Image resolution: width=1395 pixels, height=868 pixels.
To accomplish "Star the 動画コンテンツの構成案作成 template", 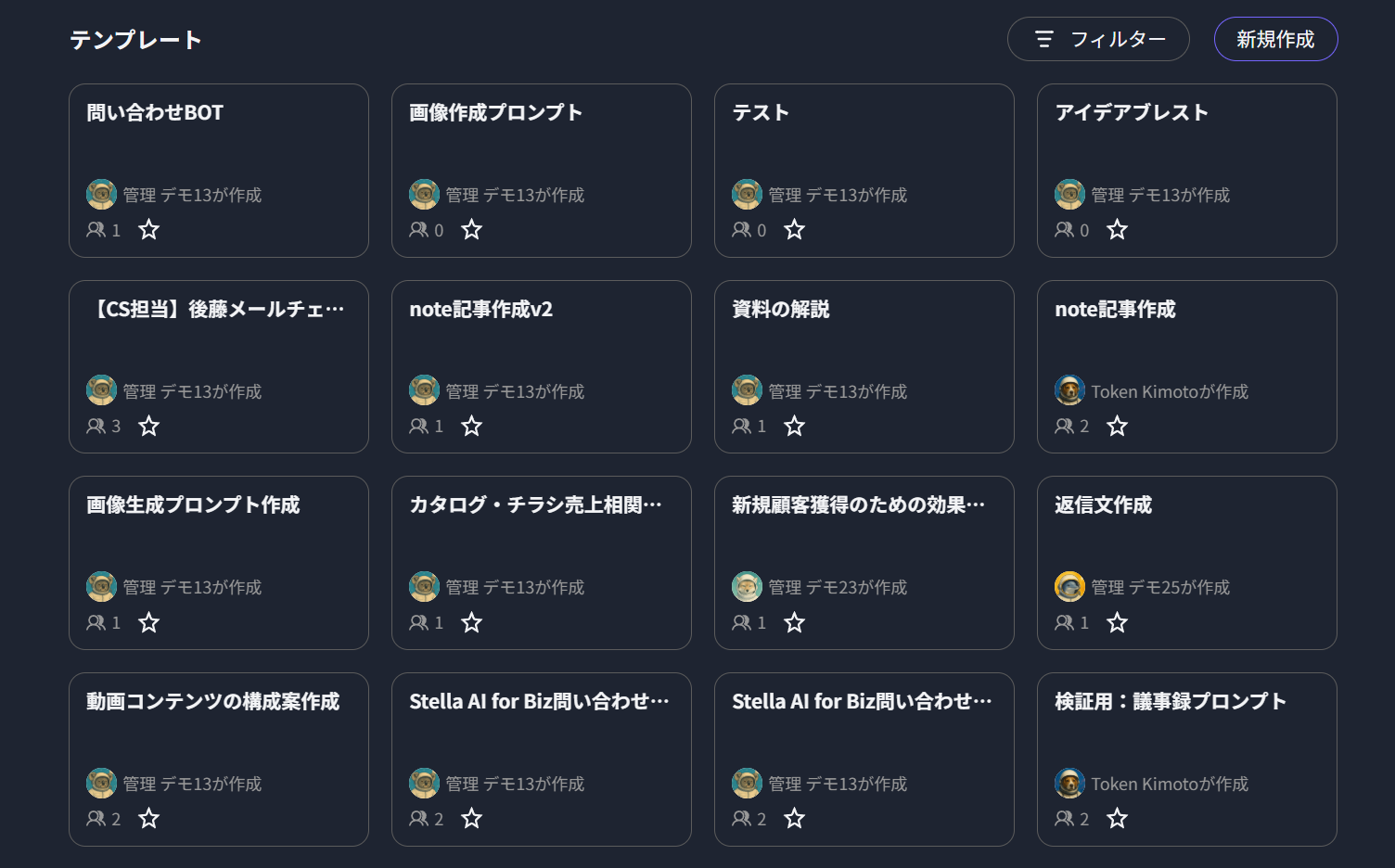I will click(149, 818).
